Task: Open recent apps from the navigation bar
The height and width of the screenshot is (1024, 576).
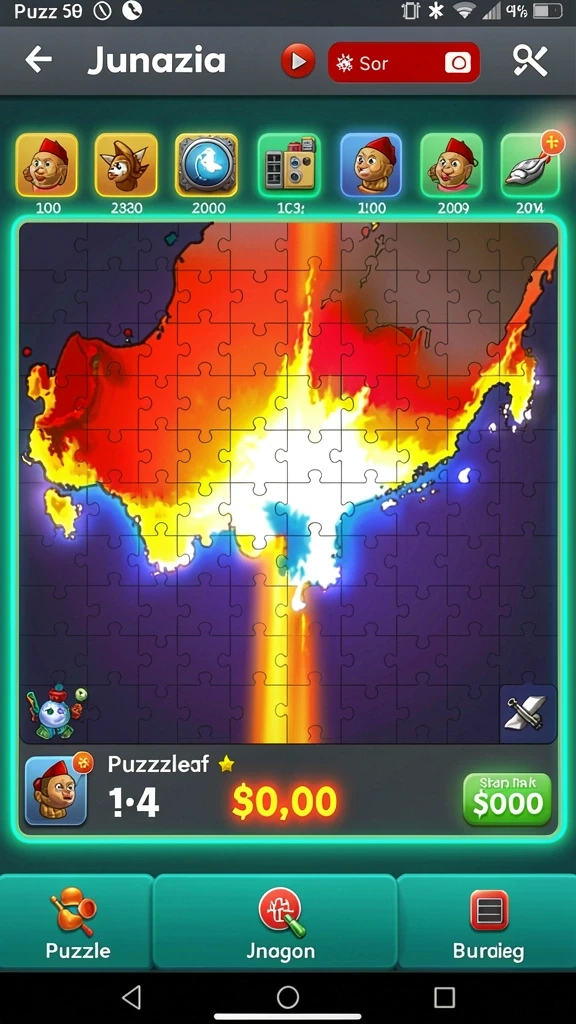Action: coord(444,997)
